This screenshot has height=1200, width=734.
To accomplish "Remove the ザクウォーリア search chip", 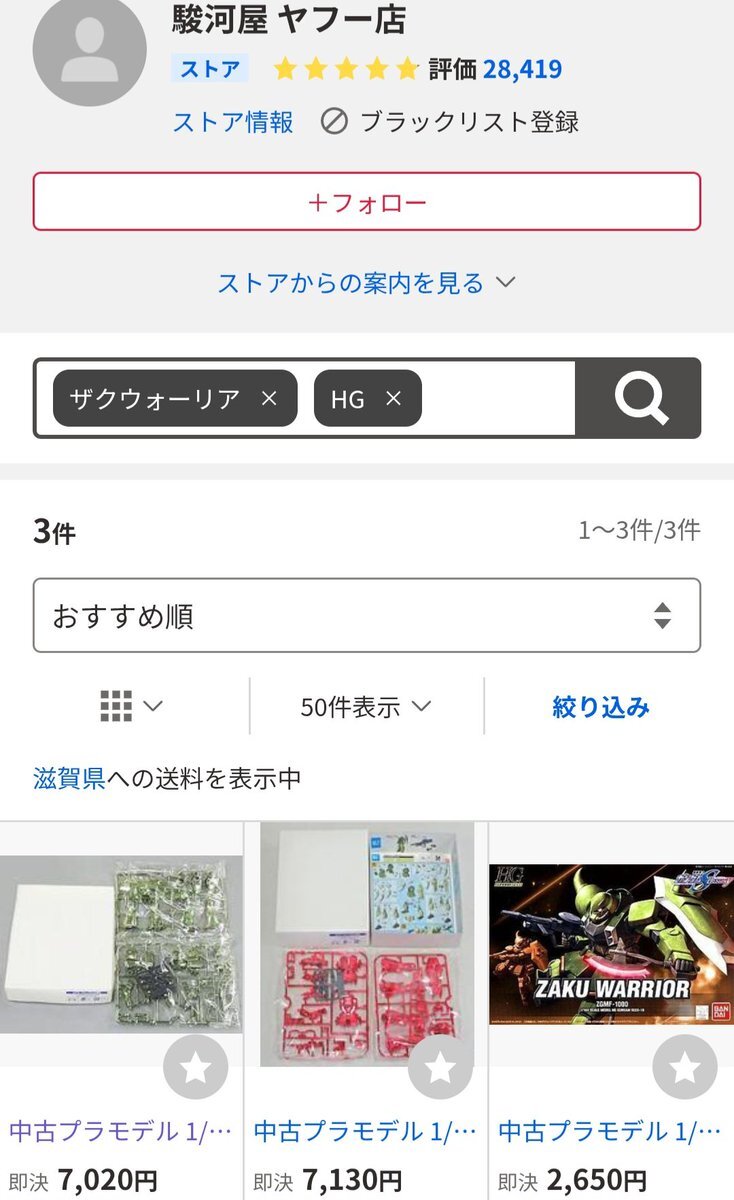I will pos(269,398).
